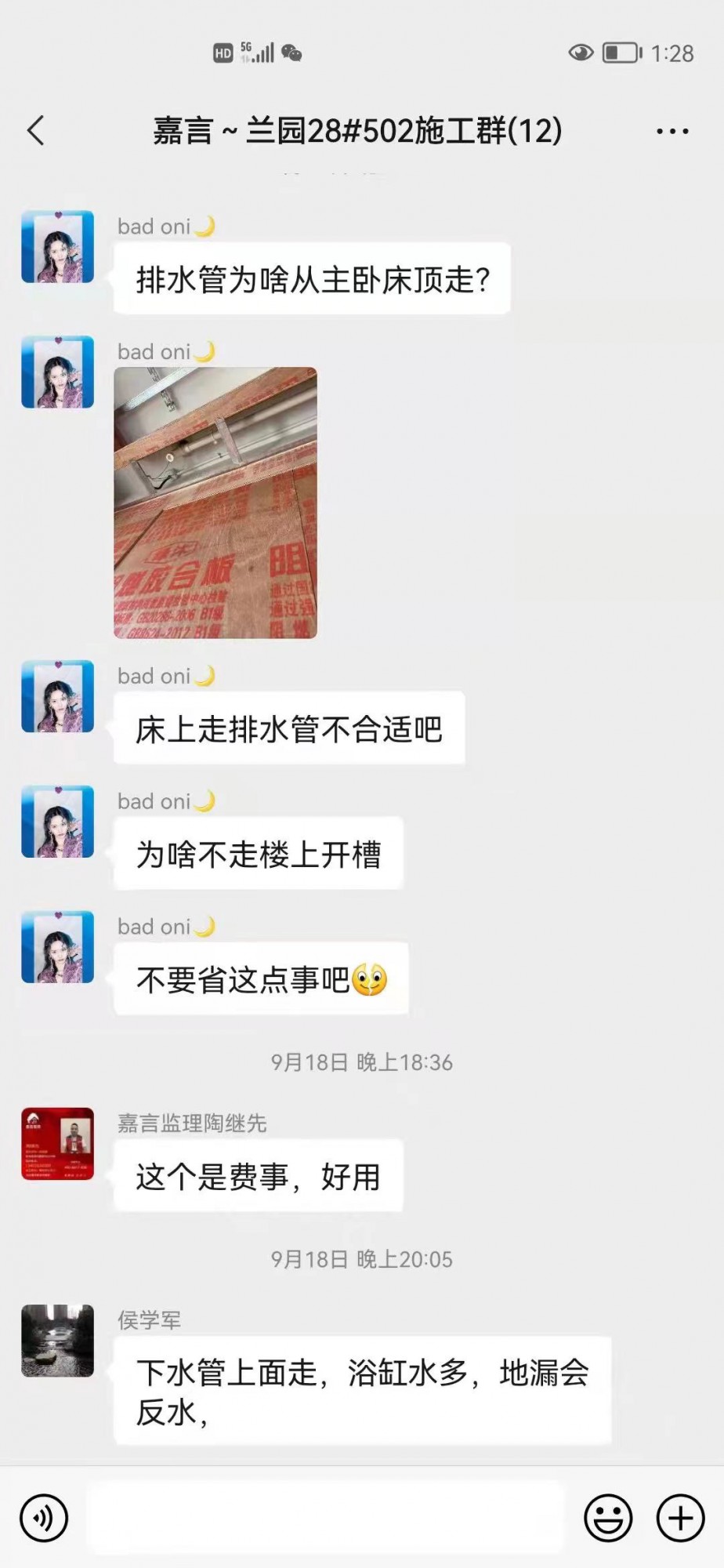The image size is (724, 1568).
Task: Open 侯学军's profile avatar
Action: click(57, 1341)
